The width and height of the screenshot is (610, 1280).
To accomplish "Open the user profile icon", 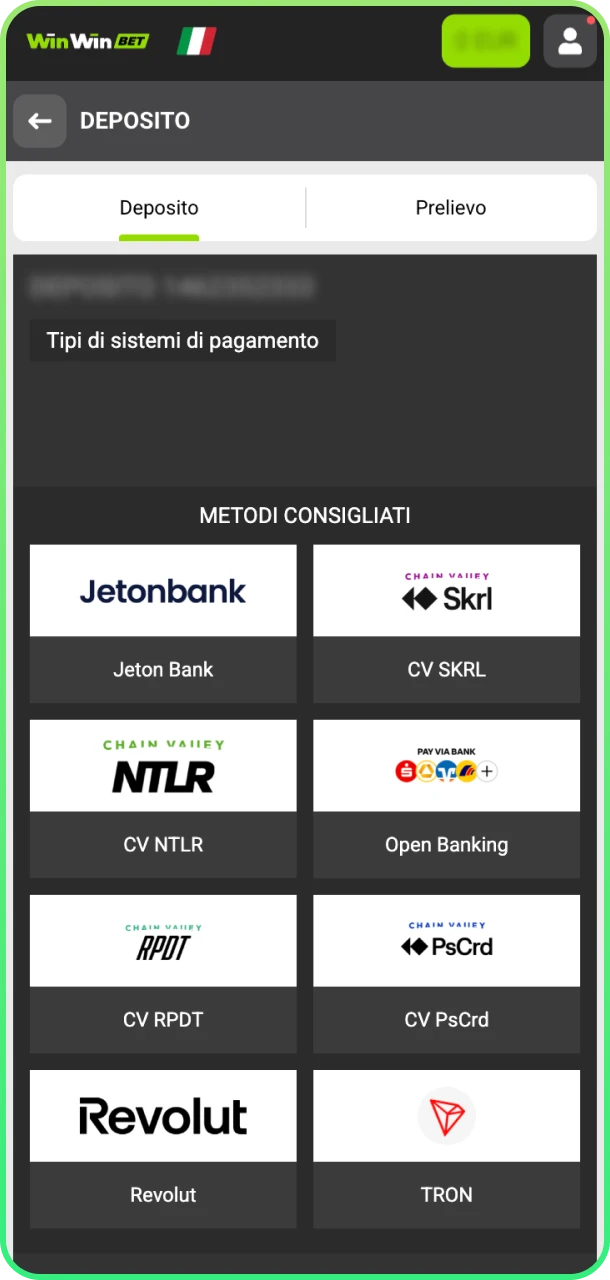I will click(569, 41).
